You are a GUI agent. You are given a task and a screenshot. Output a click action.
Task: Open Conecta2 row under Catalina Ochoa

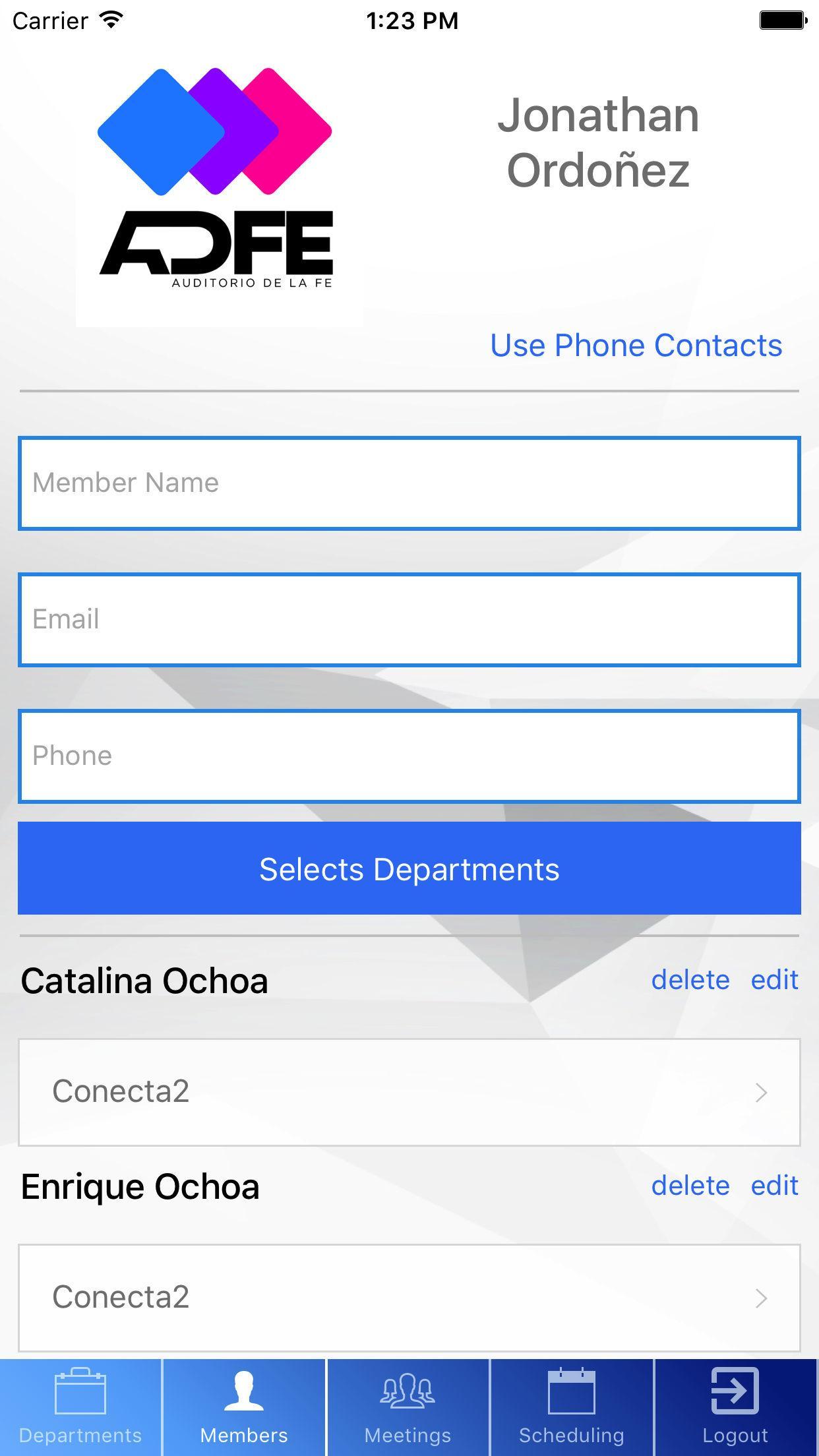(x=409, y=1092)
